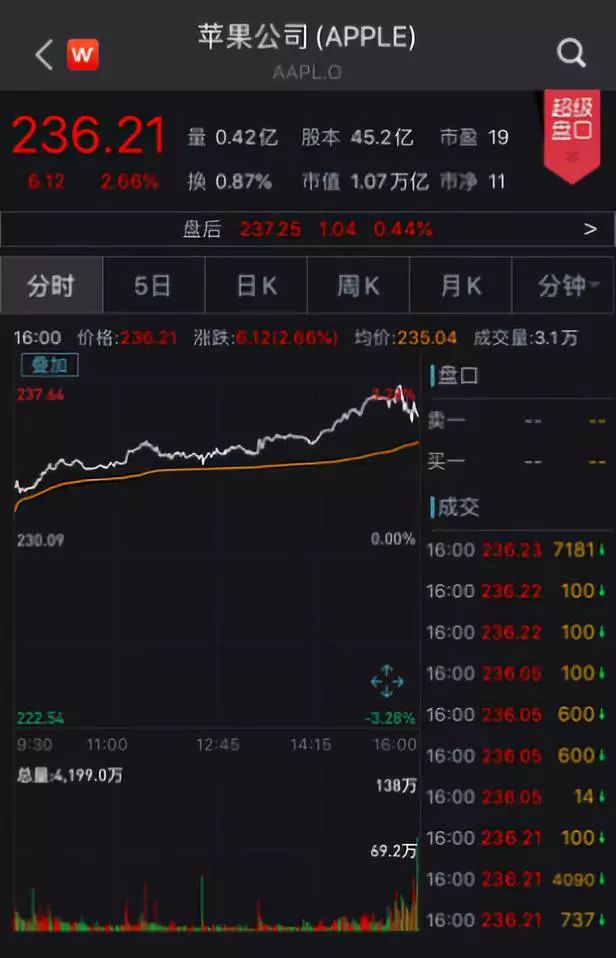Select the 周K tab
616x958 pixels.
[x=358, y=286]
